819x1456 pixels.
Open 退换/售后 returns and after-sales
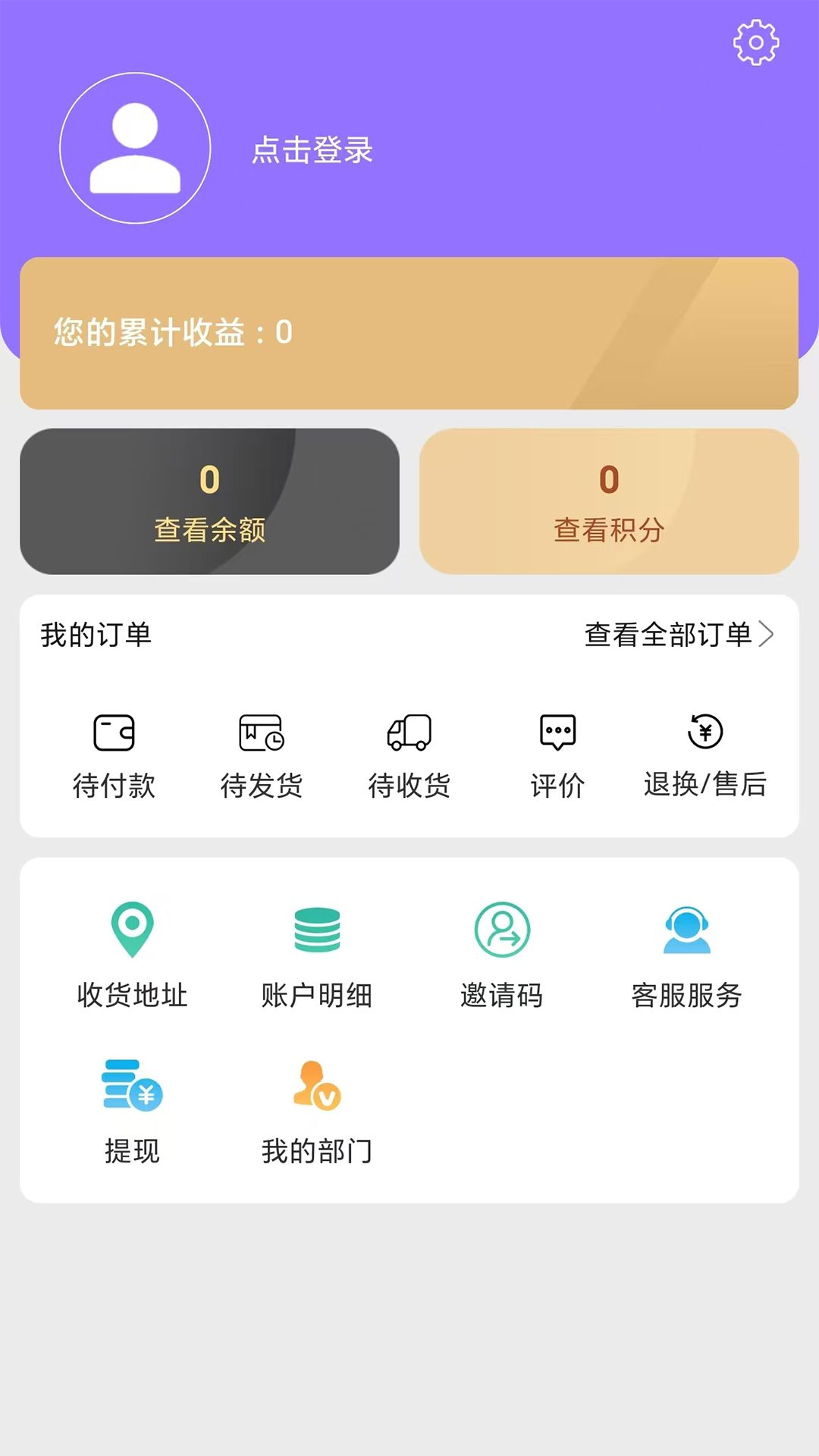(x=705, y=755)
